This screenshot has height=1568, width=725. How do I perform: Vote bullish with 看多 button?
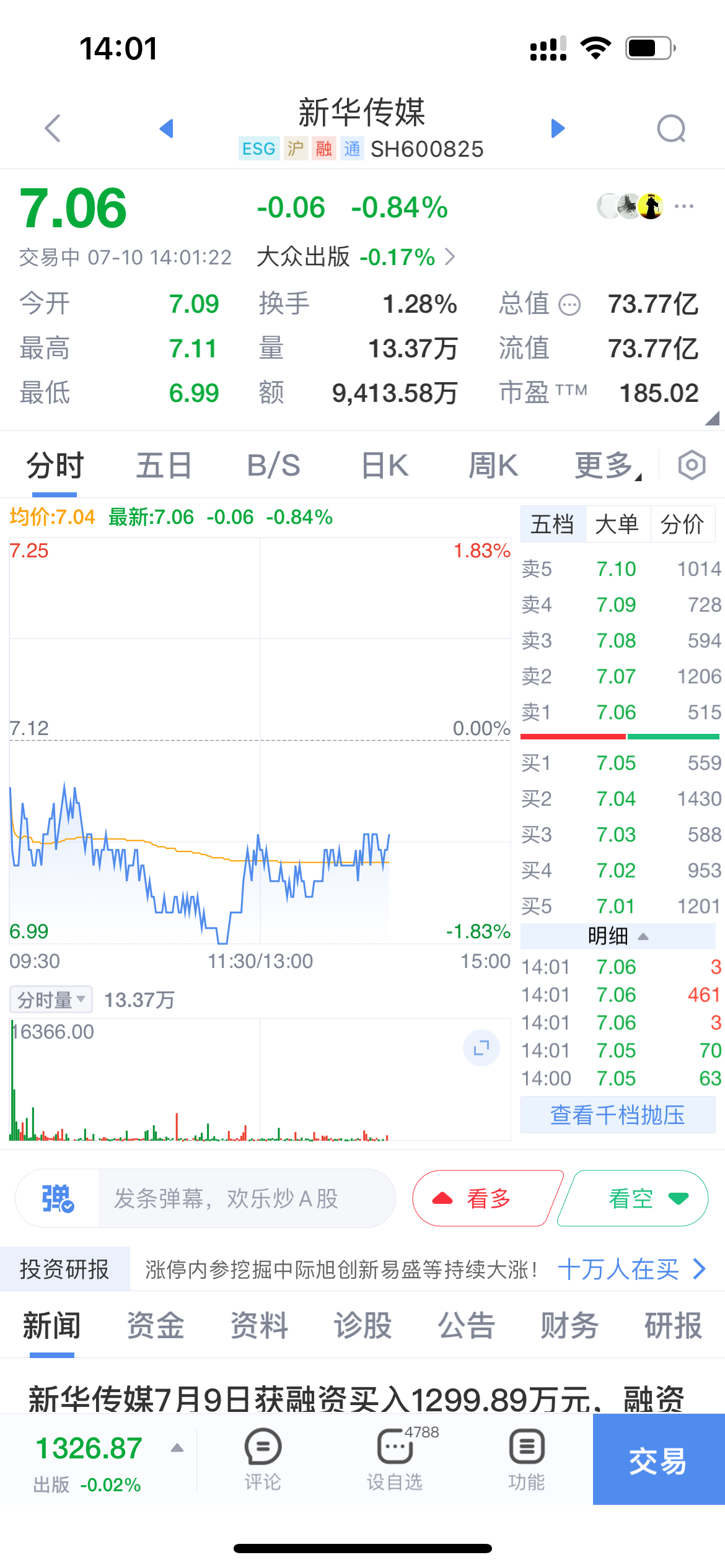(488, 1198)
